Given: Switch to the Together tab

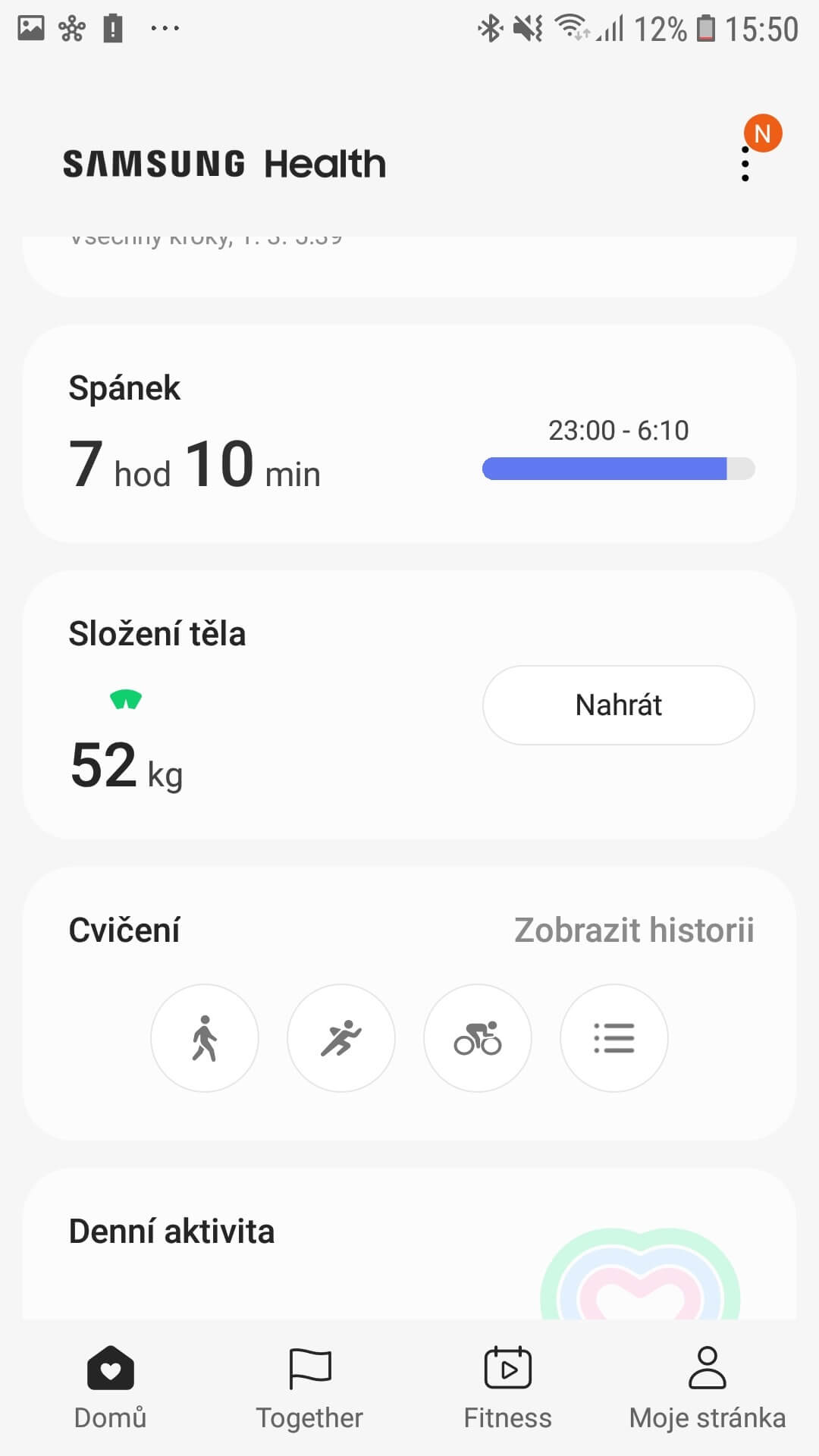Looking at the screenshot, I should [x=310, y=1388].
